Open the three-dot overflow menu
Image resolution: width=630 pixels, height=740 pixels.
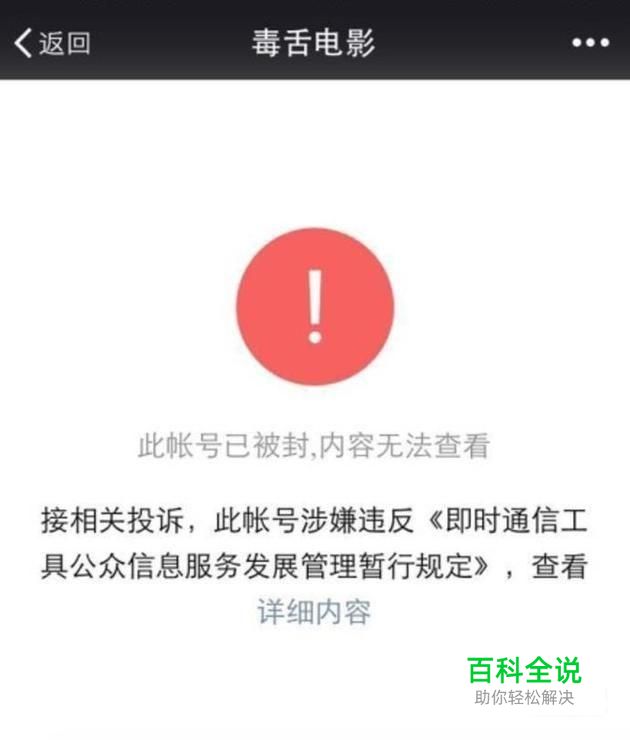[590, 43]
